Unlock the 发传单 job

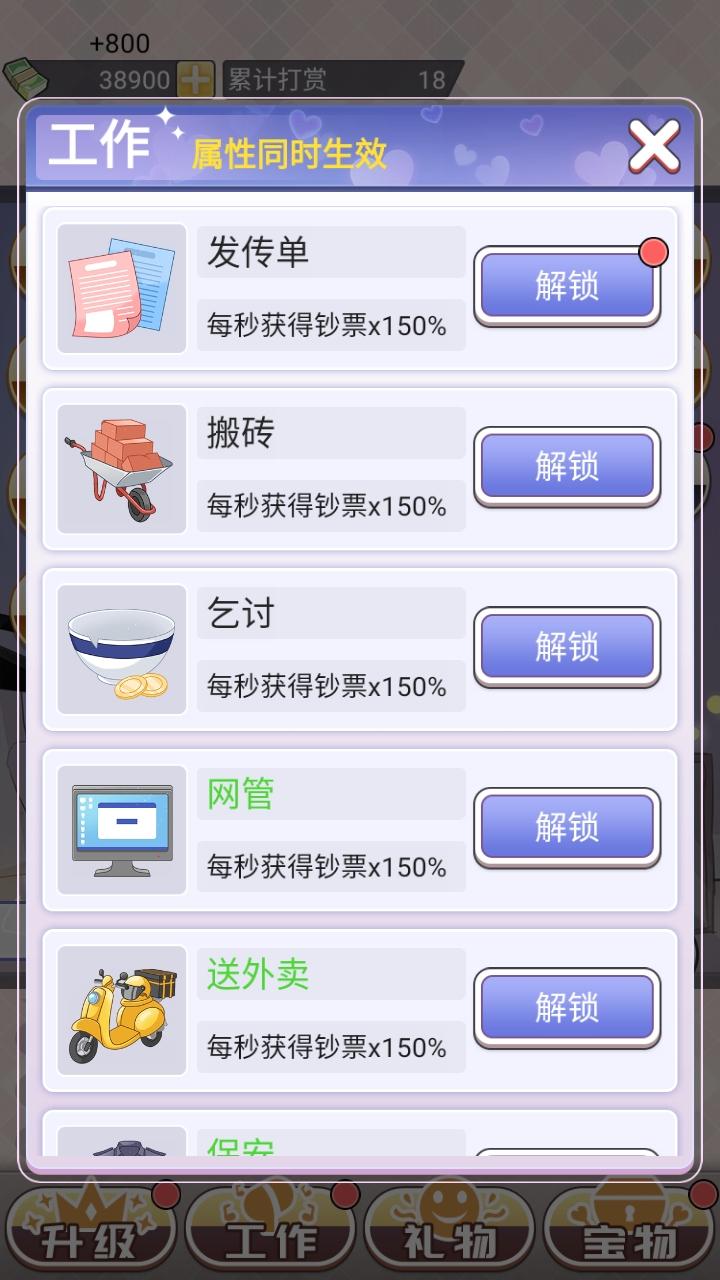pos(567,287)
